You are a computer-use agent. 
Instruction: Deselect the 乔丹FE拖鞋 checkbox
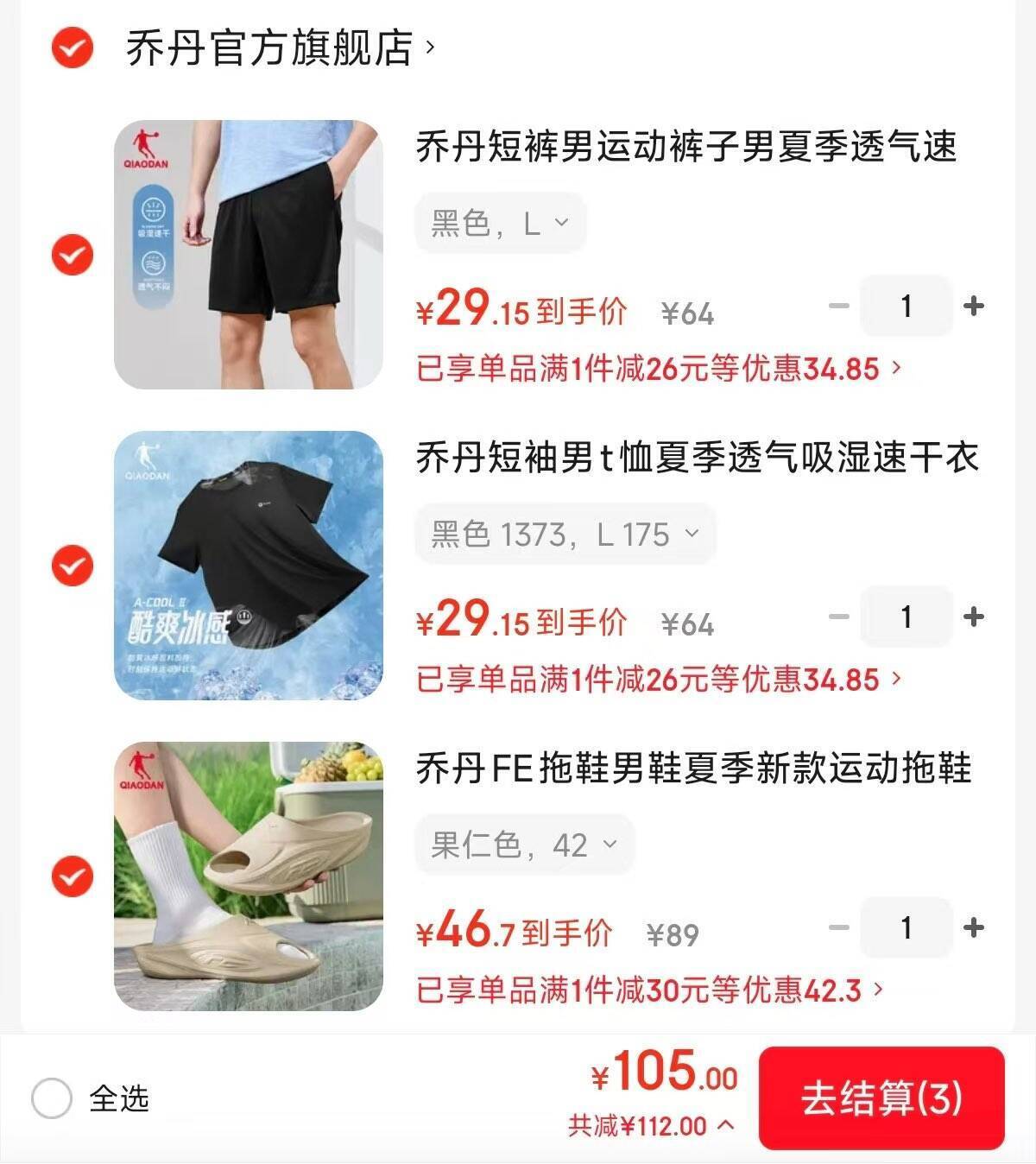point(73,876)
